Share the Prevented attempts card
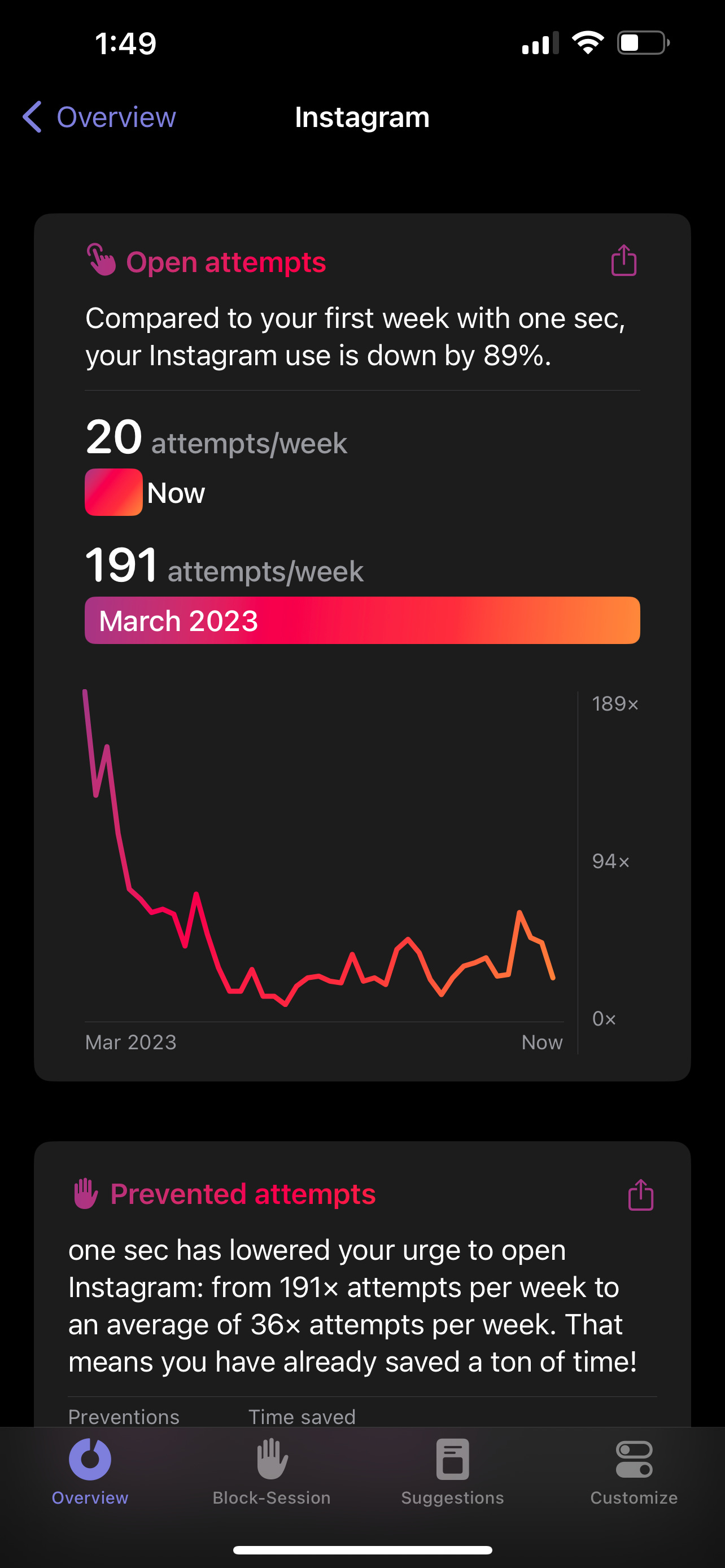725x1568 pixels. click(x=640, y=1195)
